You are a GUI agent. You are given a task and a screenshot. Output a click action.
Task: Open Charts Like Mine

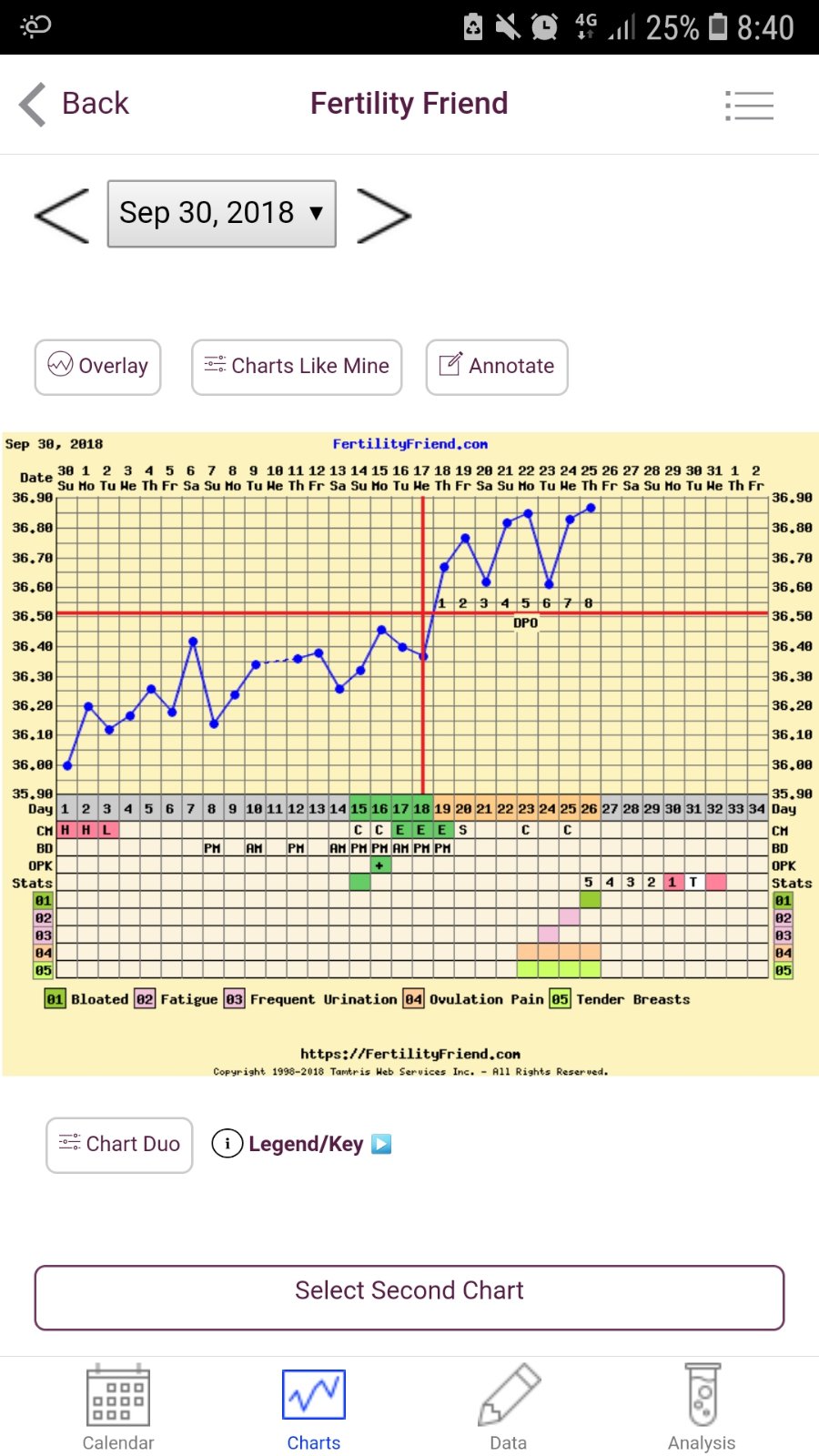click(x=297, y=367)
